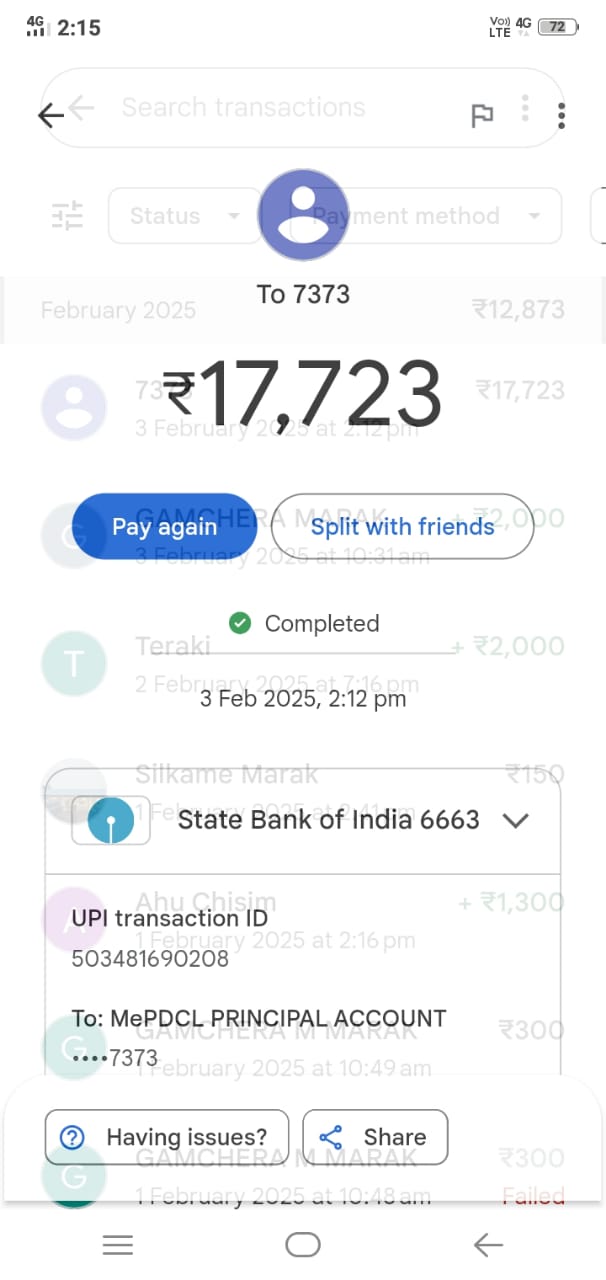This screenshot has height=1280, width=606.
Task: Share this transaction receipt
Action: [375, 1137]
